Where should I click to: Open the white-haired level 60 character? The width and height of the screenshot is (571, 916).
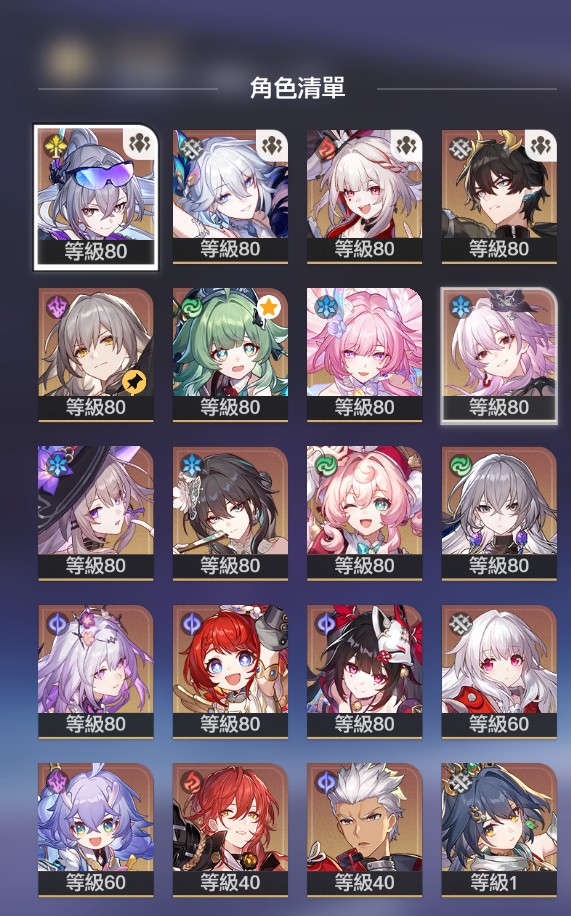coord(499,671)
